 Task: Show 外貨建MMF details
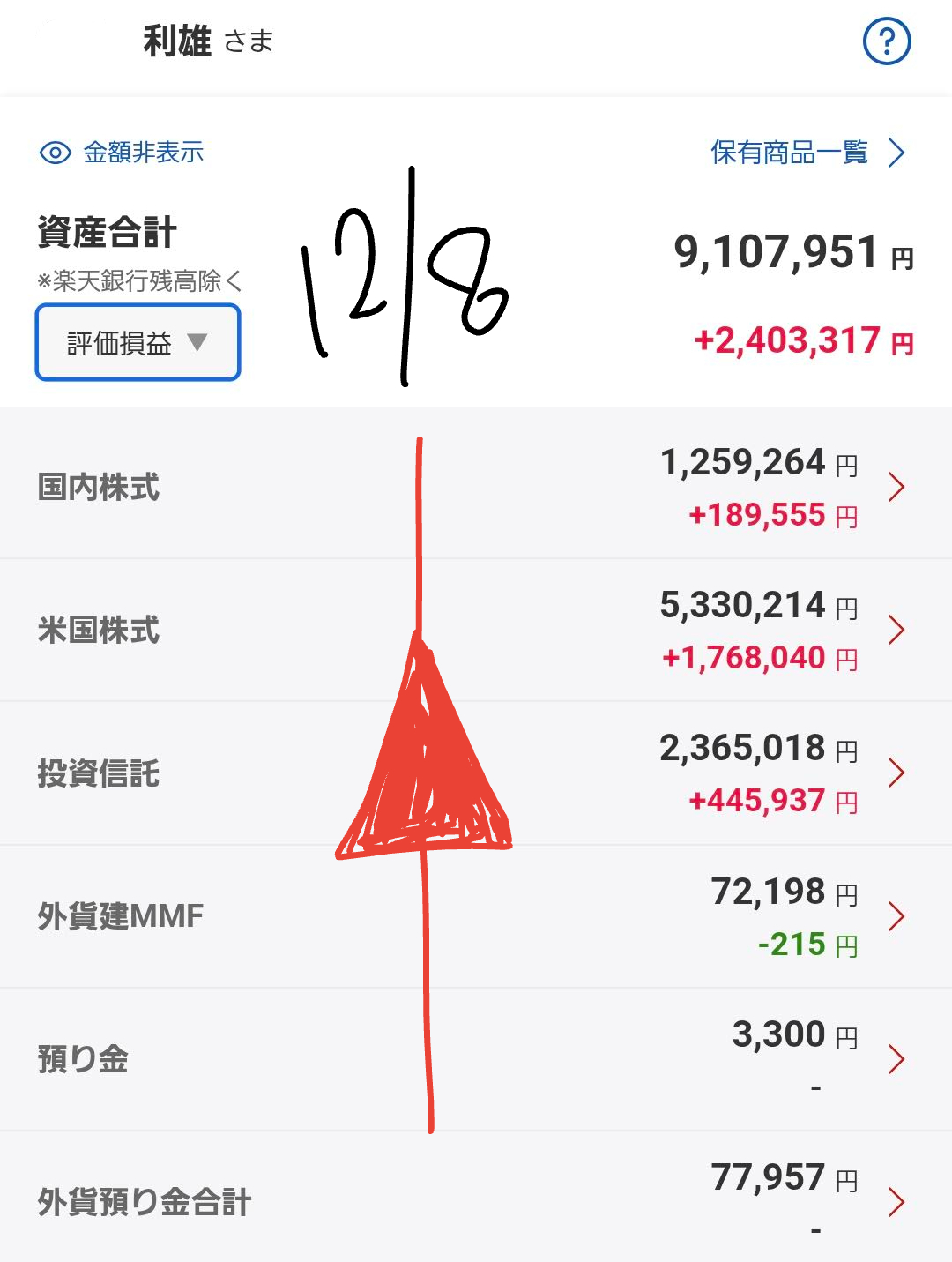tap(476, 916)
